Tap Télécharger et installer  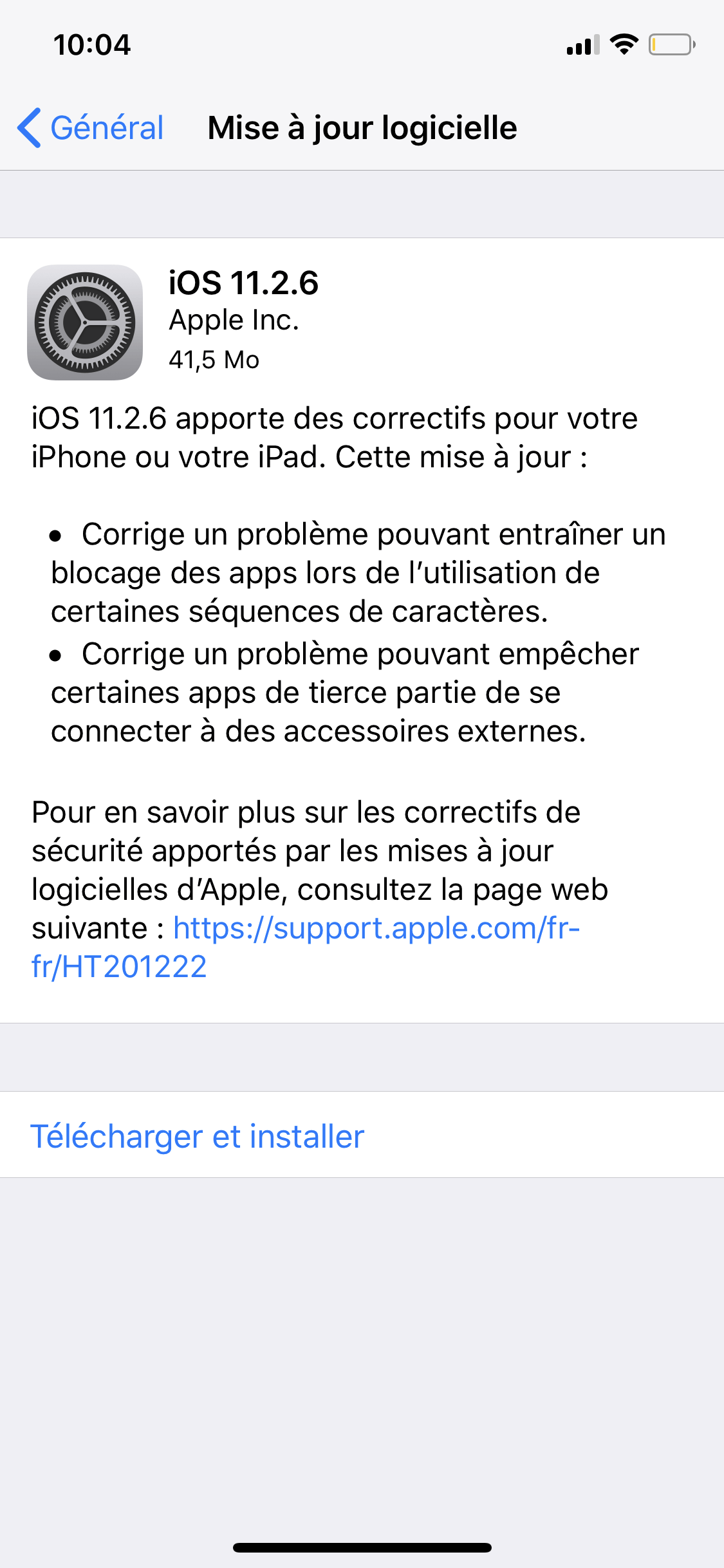362,1135
